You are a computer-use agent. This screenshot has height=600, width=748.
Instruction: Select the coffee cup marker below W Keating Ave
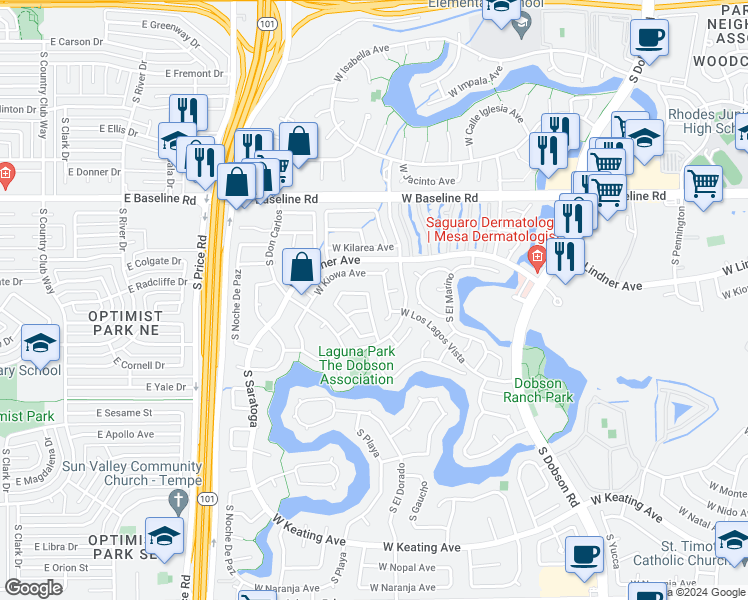(584, 555)
